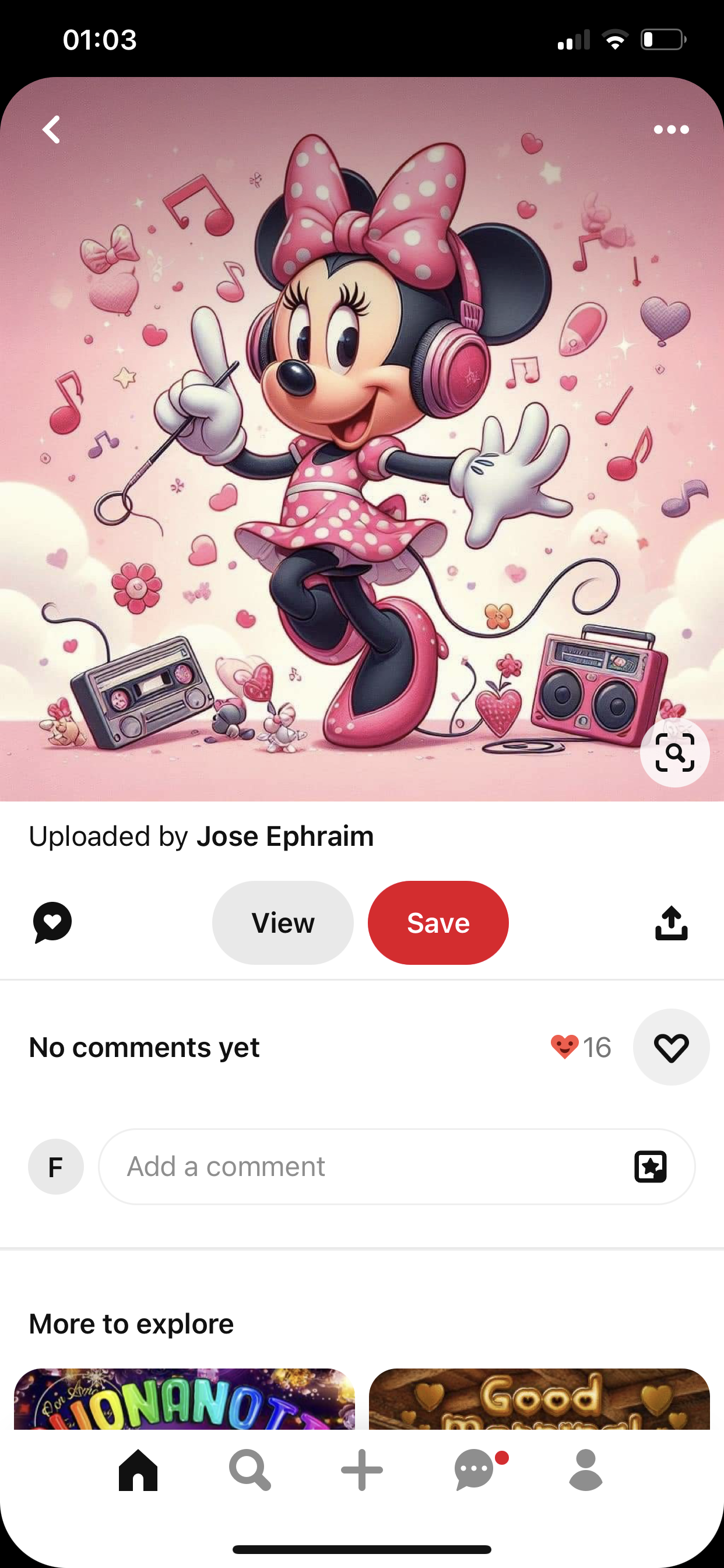Tap the View button
The image size is (724, 1568).
coord(283,923)
